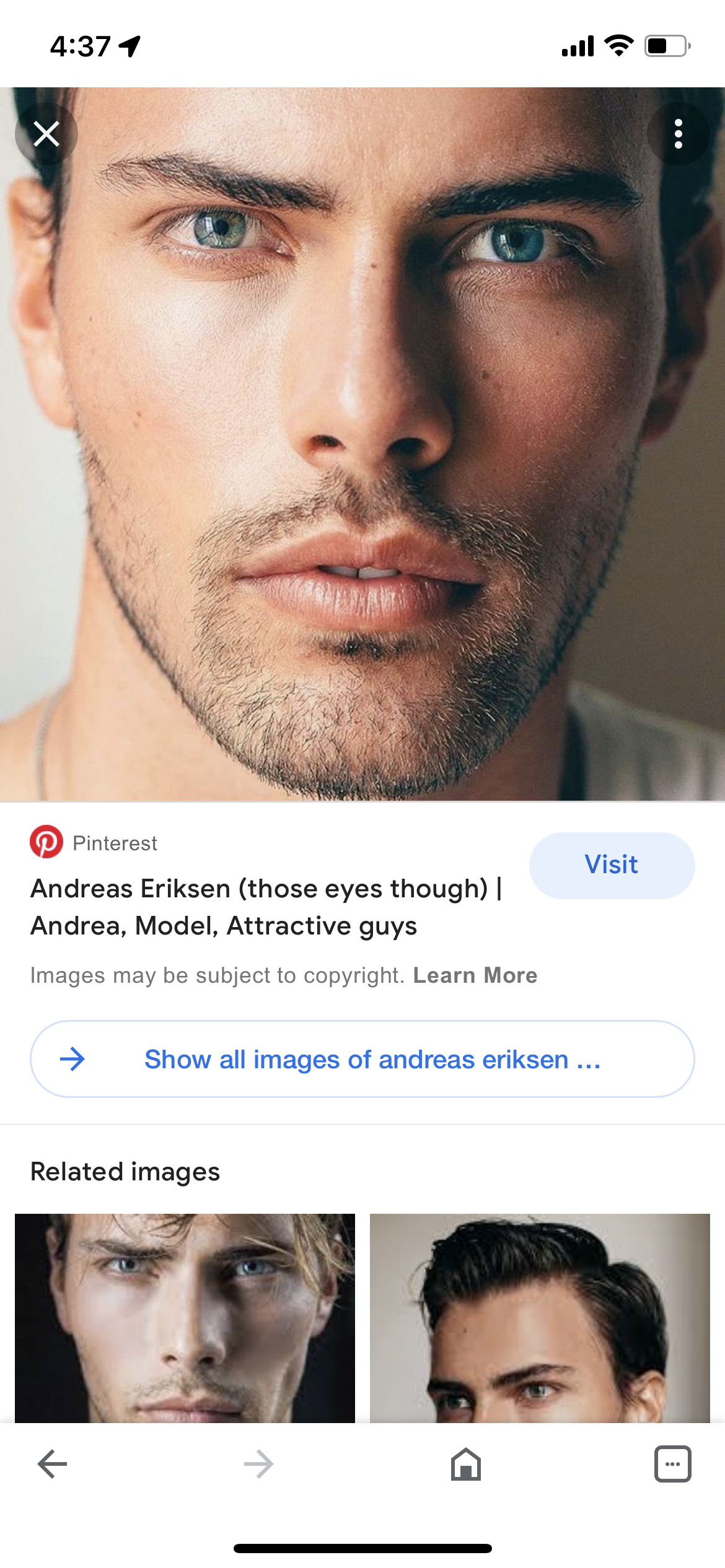Show all images of andreas eriksen
725x1568 pixels.
tap(362, 1059)
